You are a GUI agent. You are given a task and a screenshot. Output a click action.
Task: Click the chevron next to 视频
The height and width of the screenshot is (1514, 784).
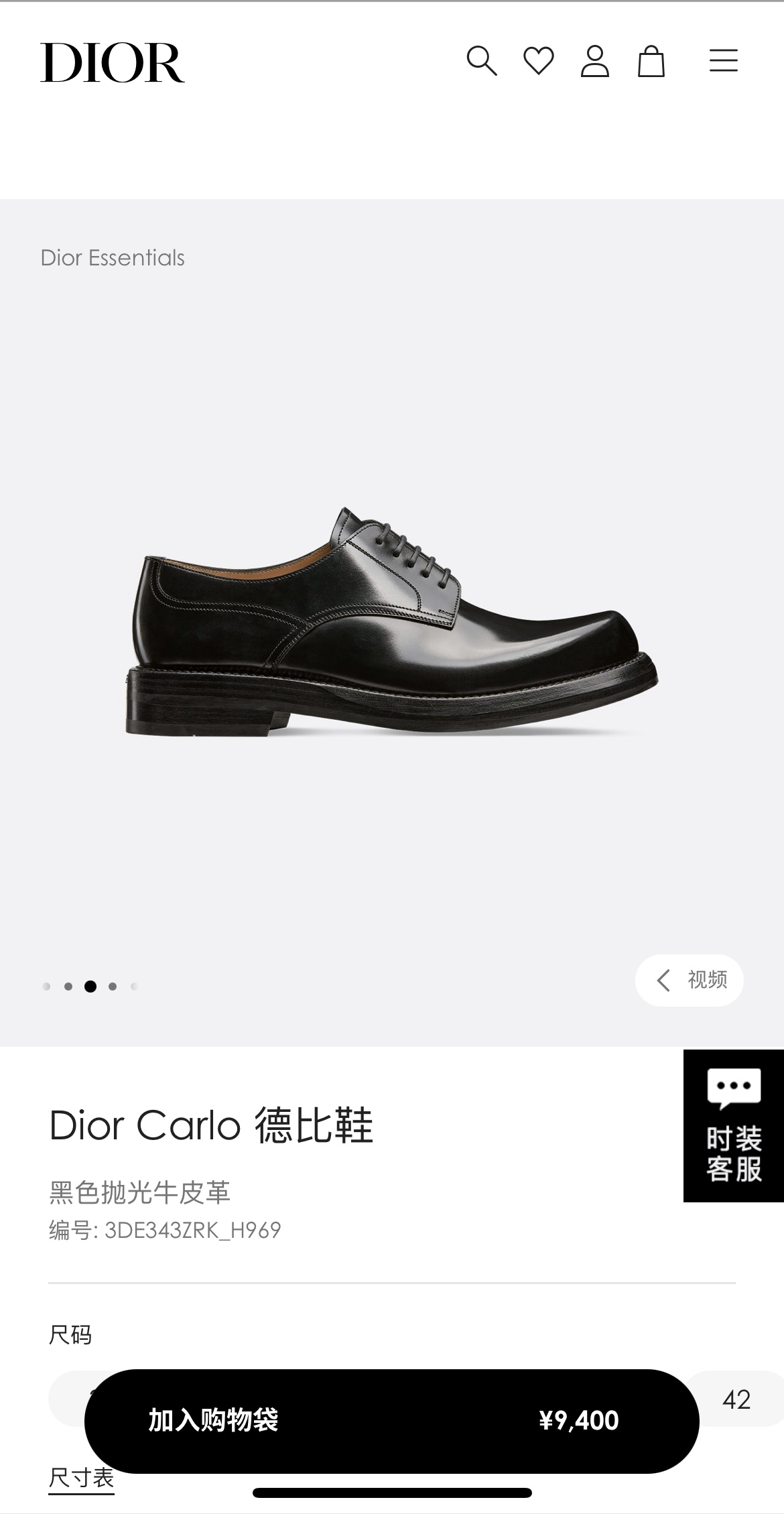pyautogui.click(x=664, y=981)
